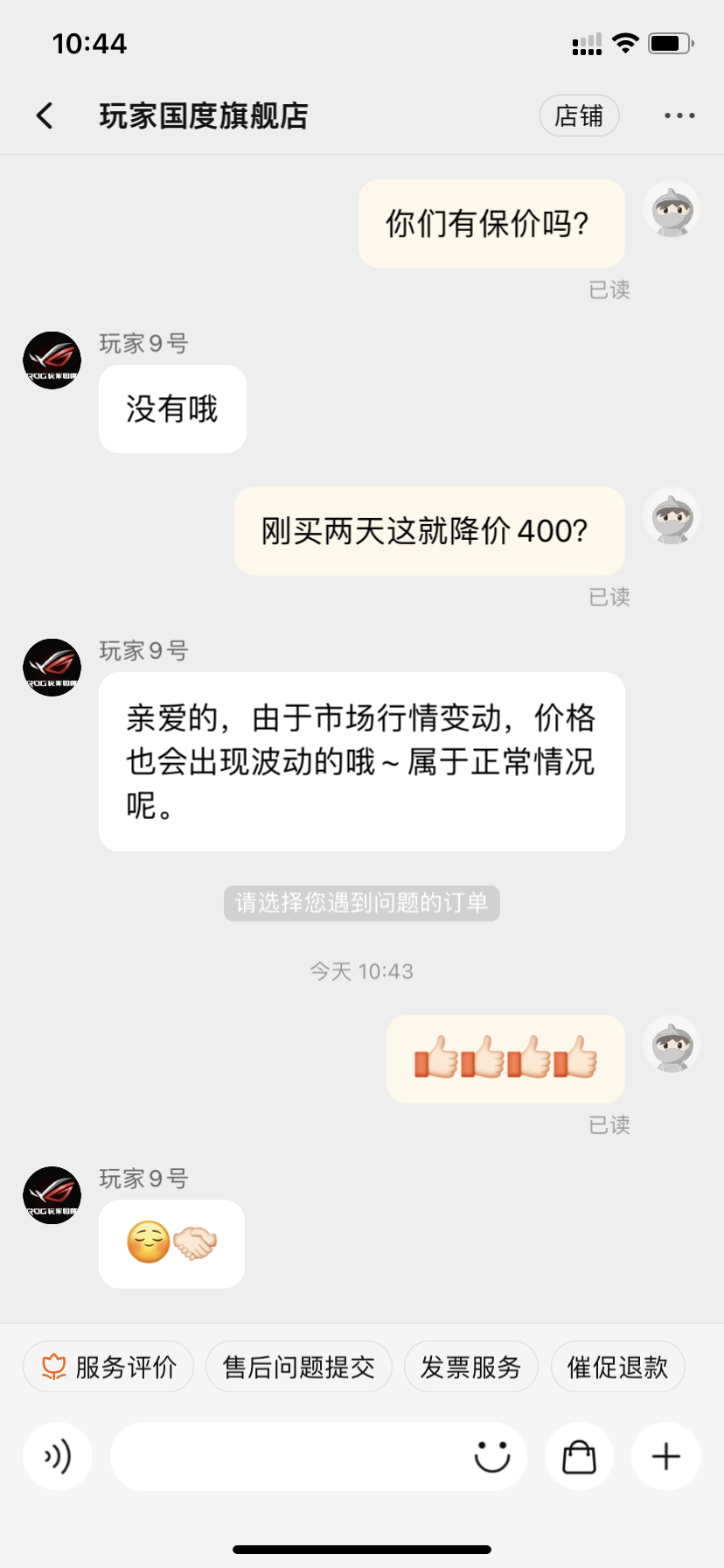Screen dimensions: 724x1568
Task: Open 发票服务 invoice service
Action: click(470, 1367)
